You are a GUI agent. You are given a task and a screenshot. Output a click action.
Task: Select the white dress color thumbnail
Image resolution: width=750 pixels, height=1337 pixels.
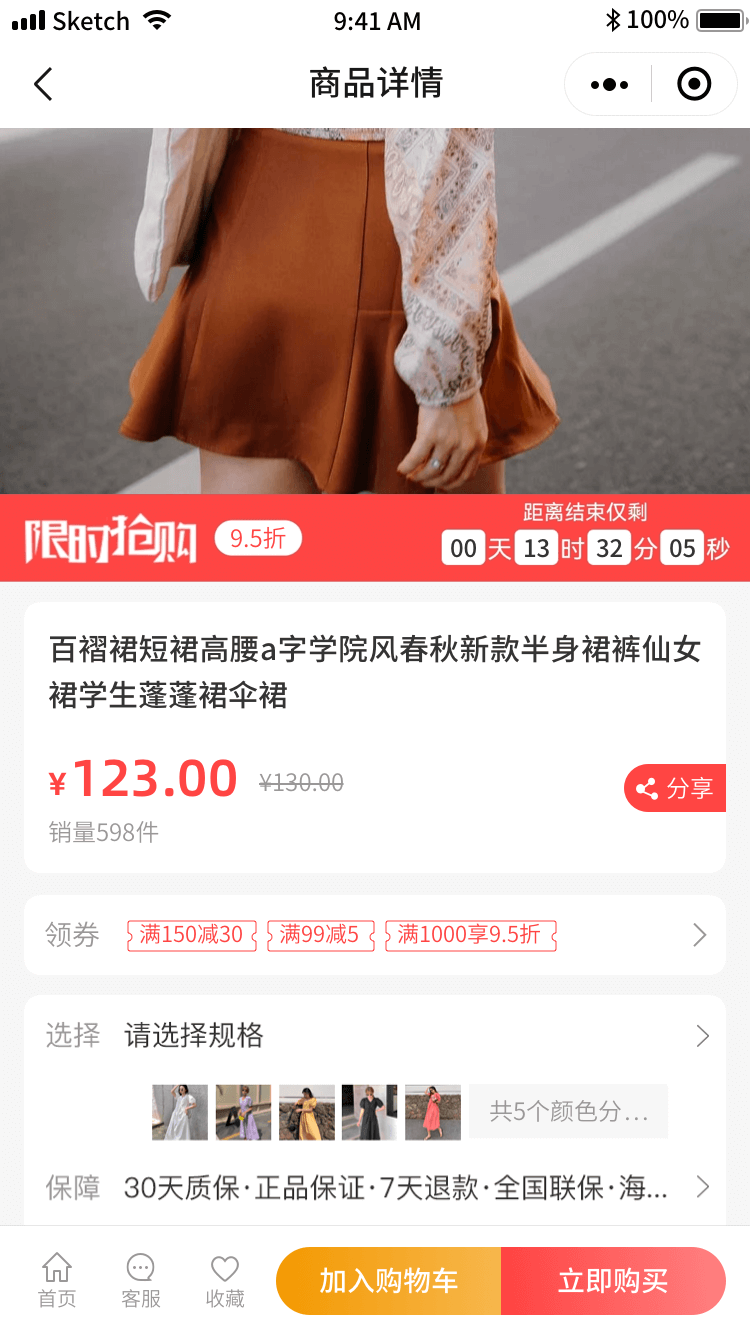[180, 1112]
